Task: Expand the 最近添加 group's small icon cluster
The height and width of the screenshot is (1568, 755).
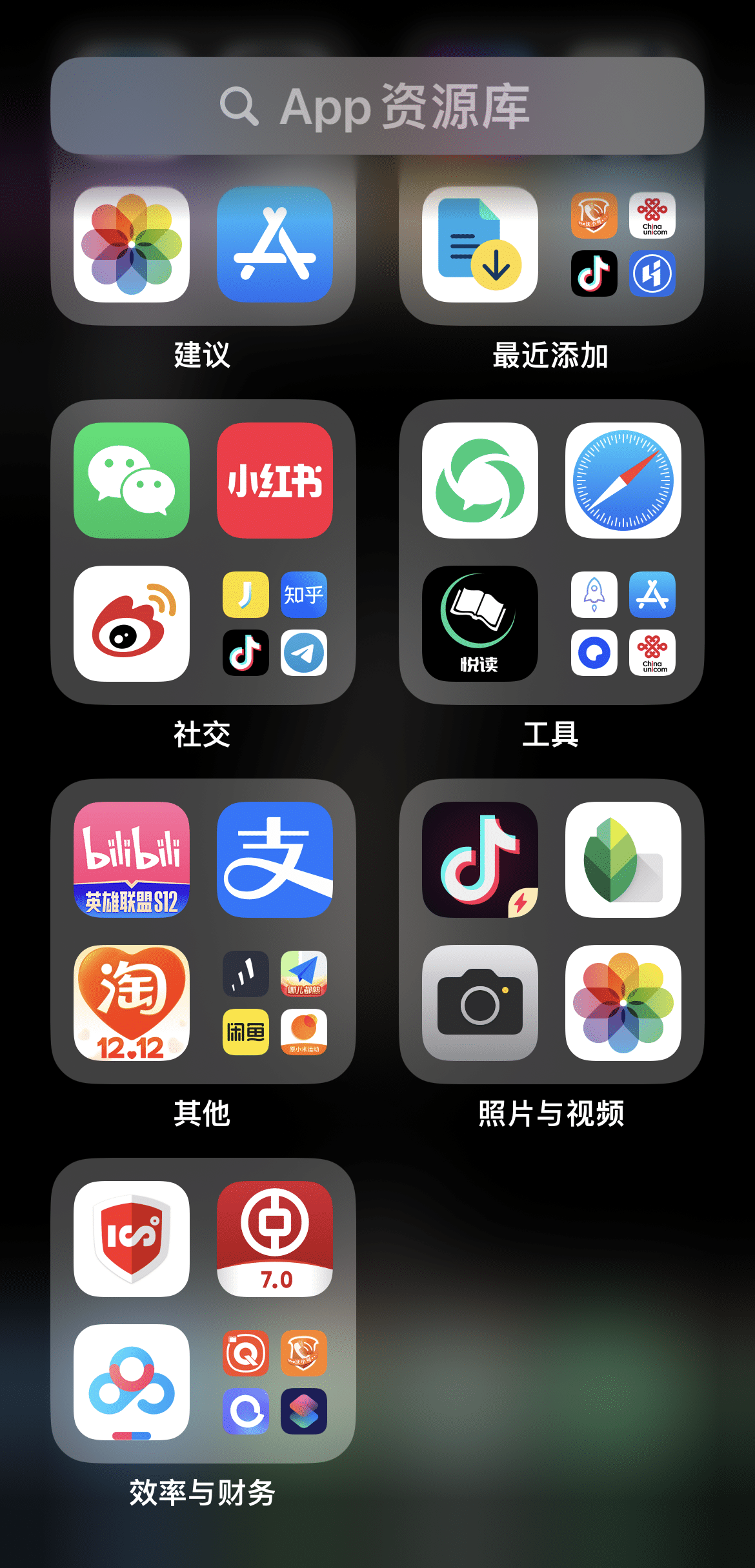Action: click(623, 244)
